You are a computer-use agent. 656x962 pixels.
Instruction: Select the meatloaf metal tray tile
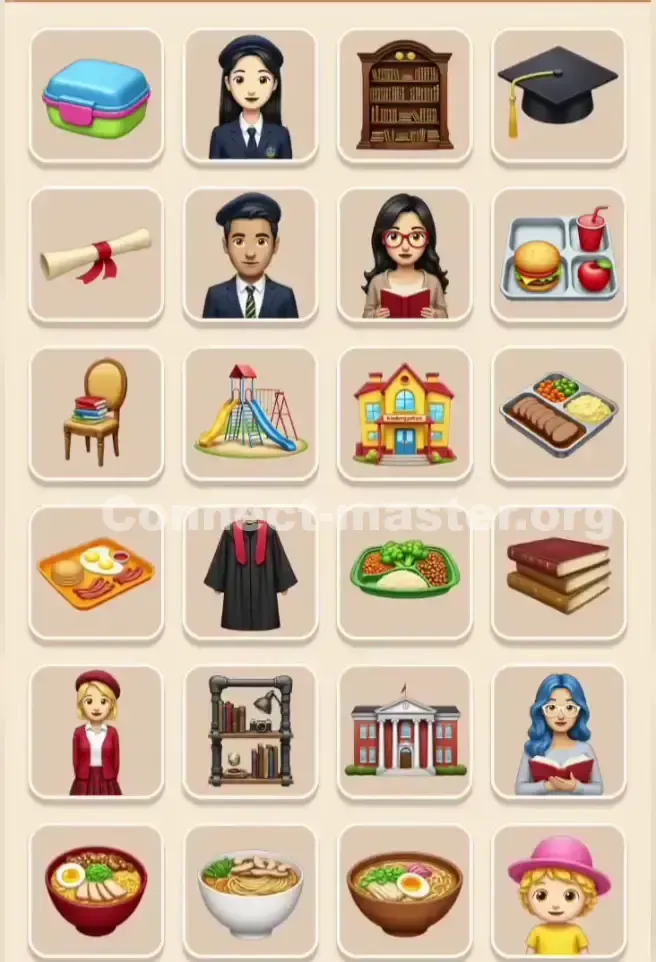(x=558, y=414)
